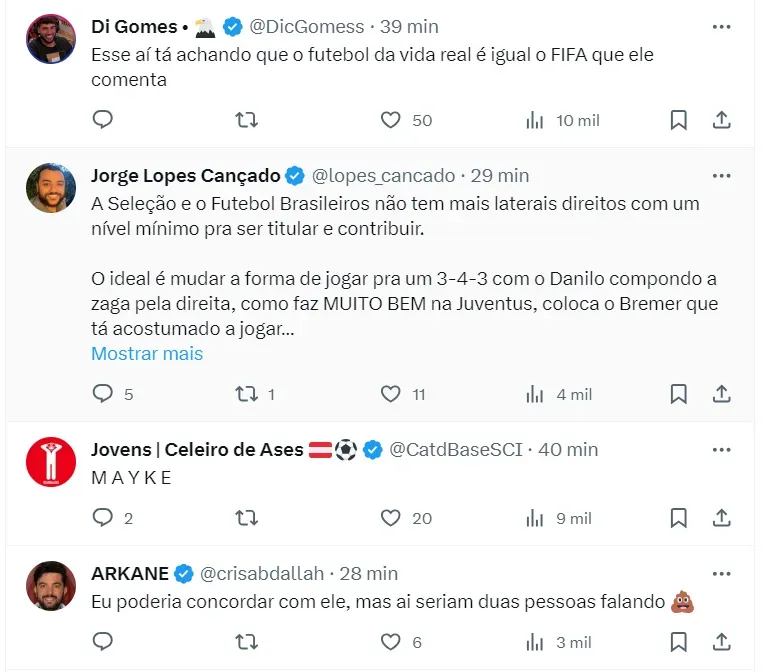The width and height of the screenshot is (770, 672).
Task: View analytics for ARKANE's tweet
Action: [535, 642]
